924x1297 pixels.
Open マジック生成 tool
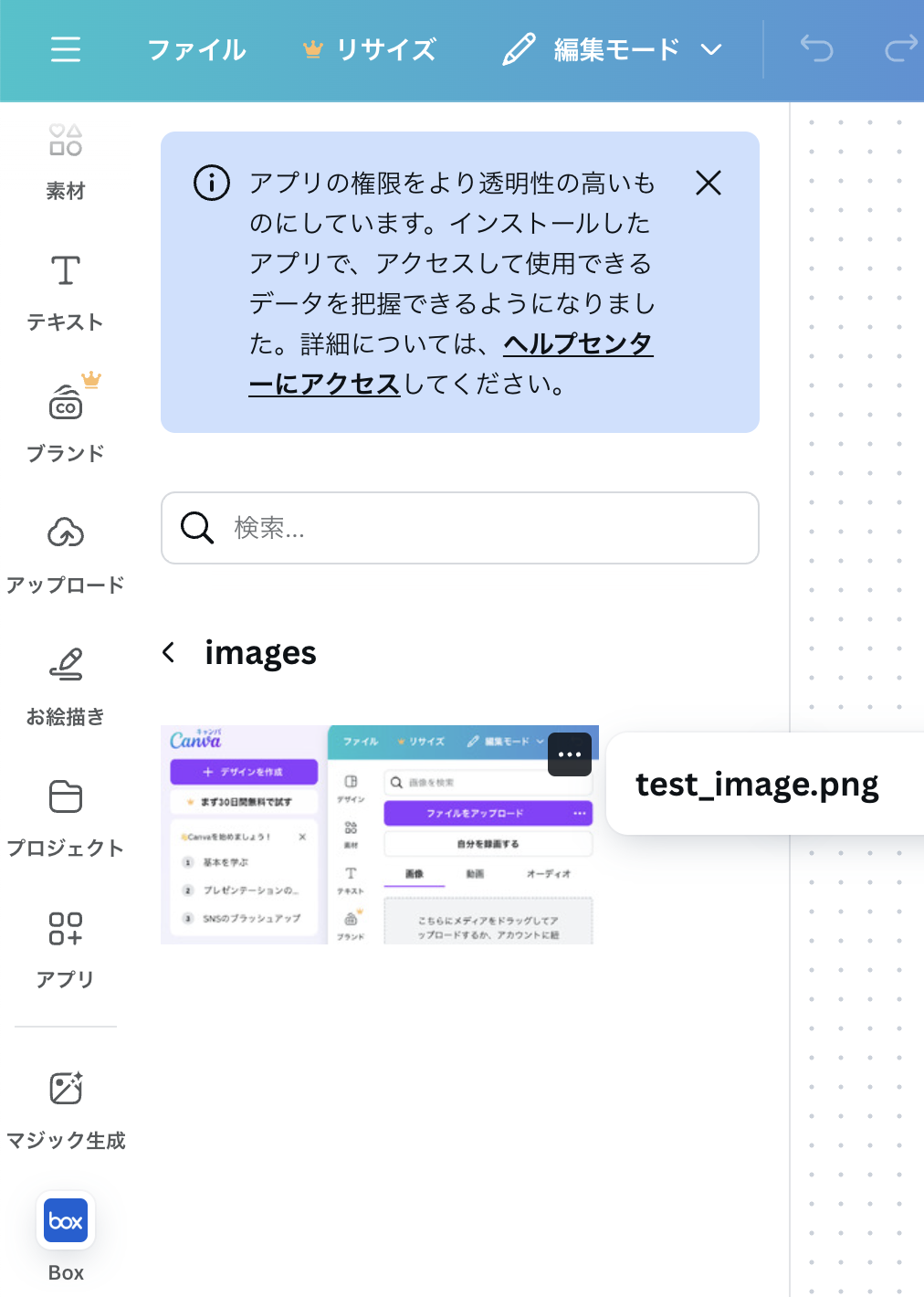click(66, 1109)
